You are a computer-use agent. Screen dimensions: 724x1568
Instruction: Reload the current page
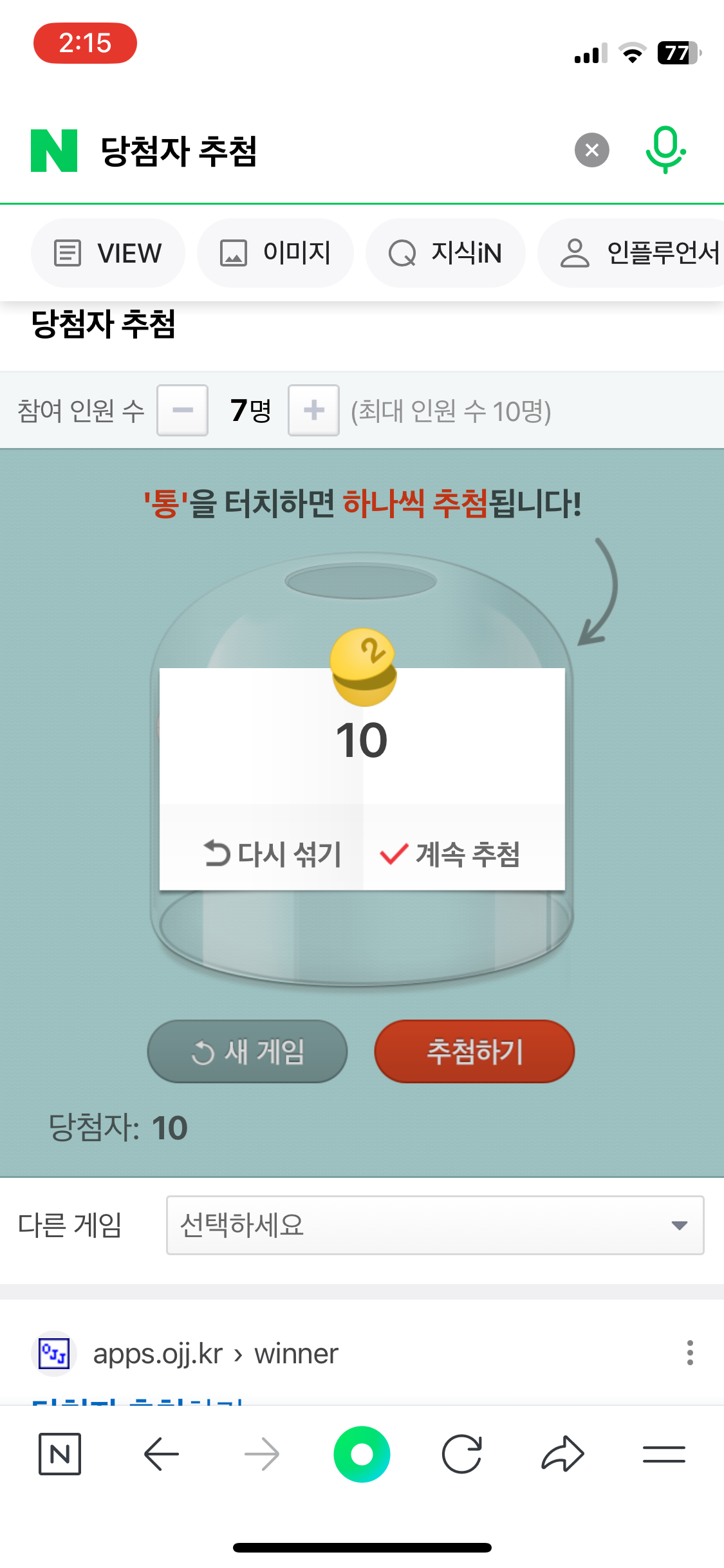coord(461,1454)
